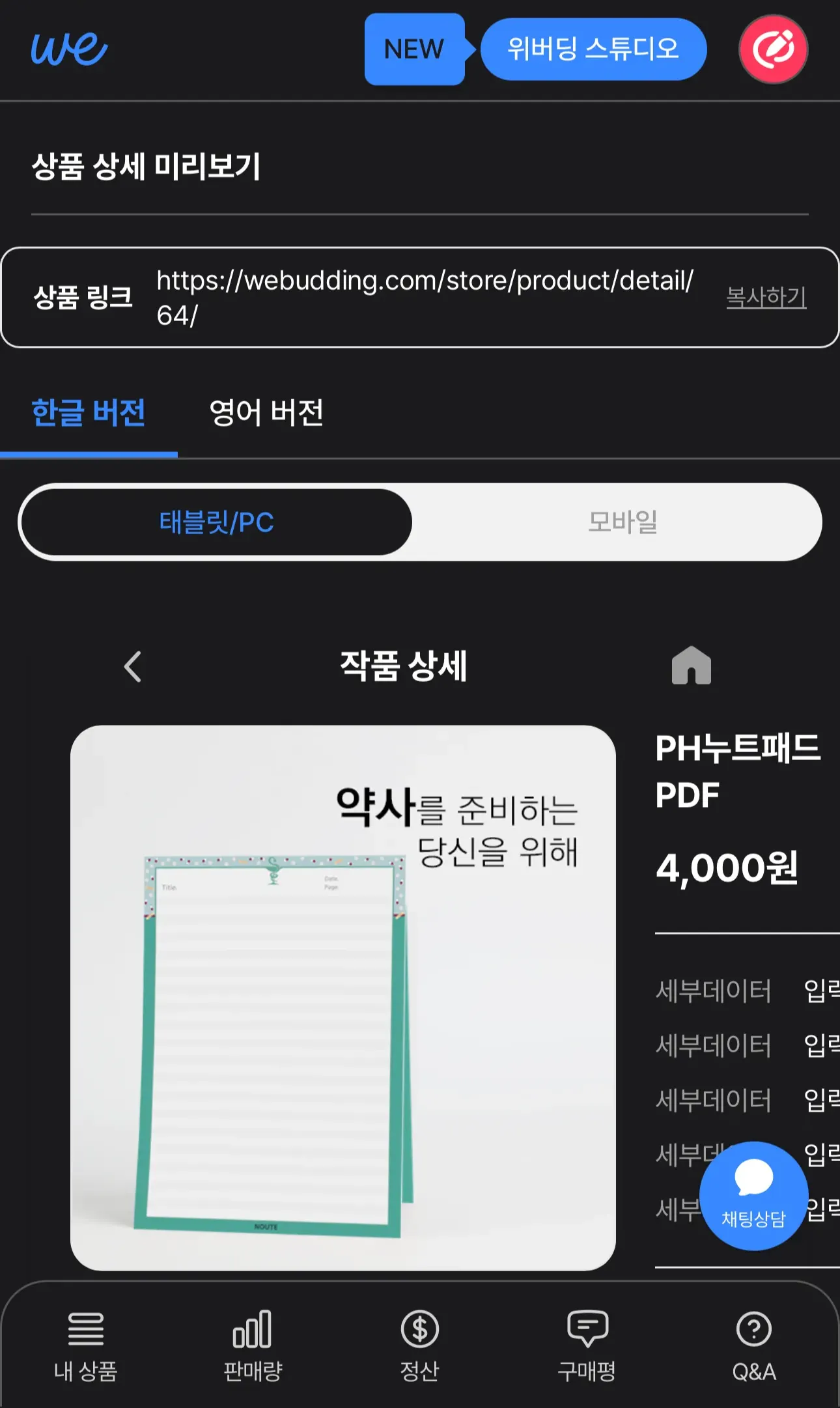Image resolution: width=840 pixels, height=1408 pixels.
Task: Tap the home icon in the preview
Action: pyautogui.click(x=691, y=666)
